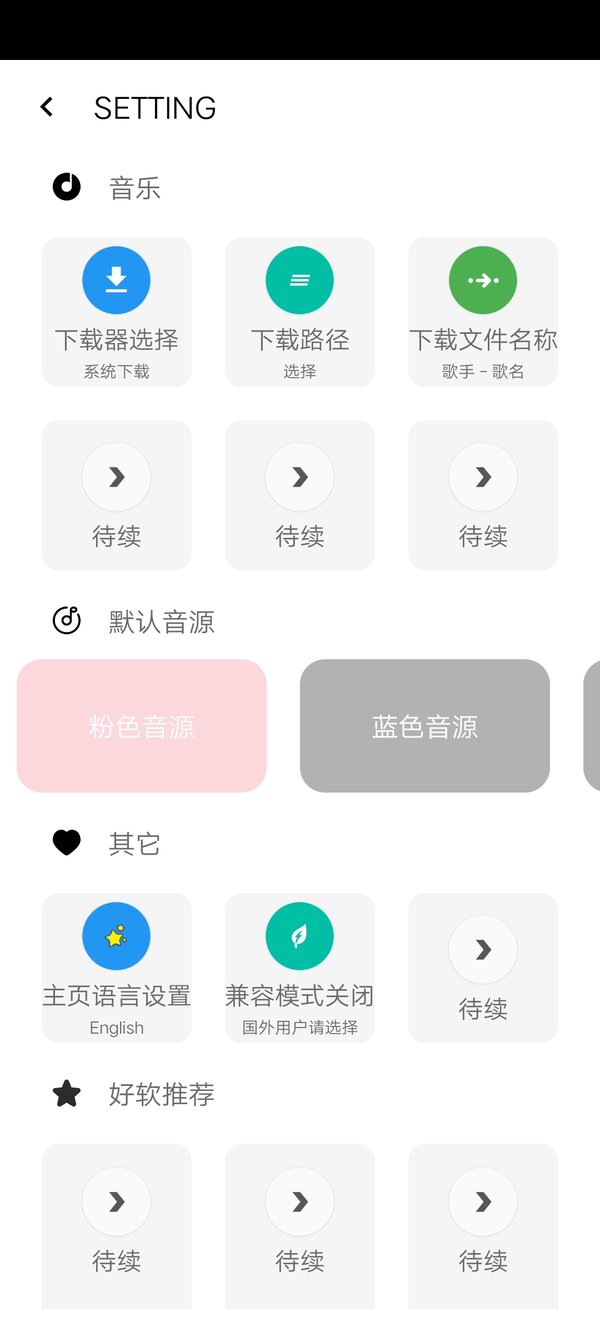Open 下载器选择 downloader selection card
The width and height of the screenshot is (600, 1333).
pyautogui.click(x=116, y=312)
